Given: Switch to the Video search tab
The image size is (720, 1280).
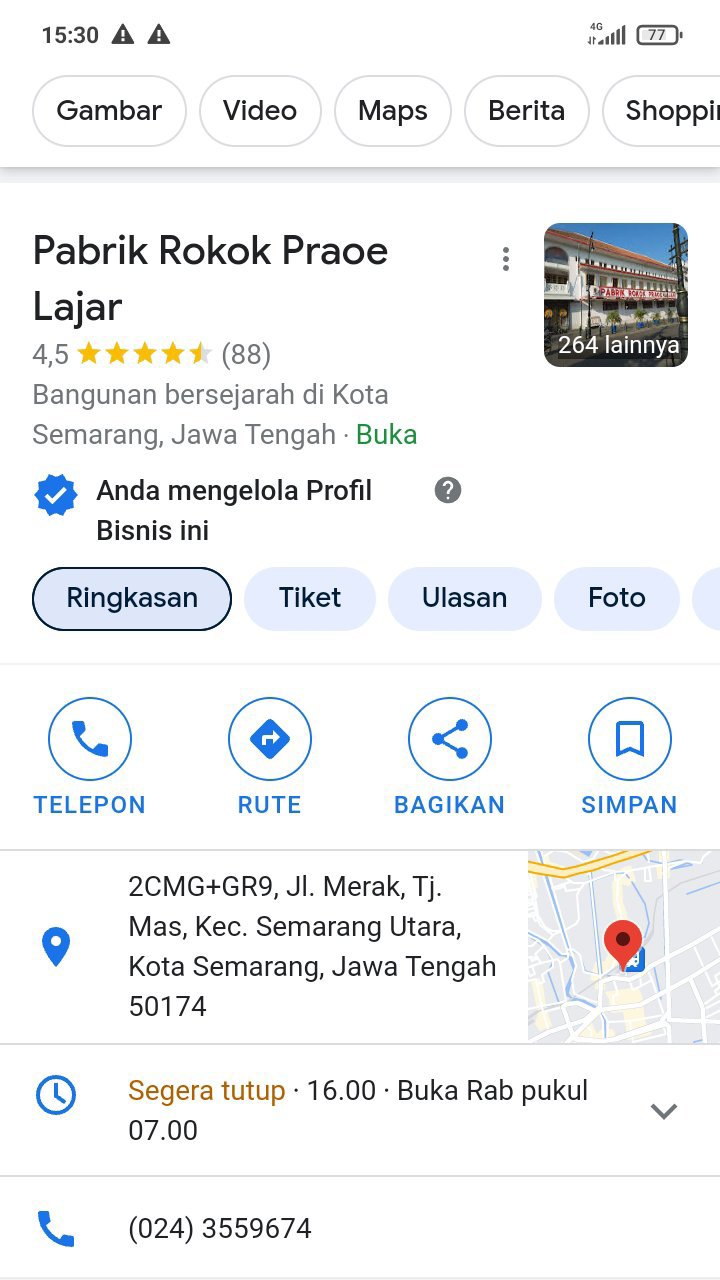Looking at the screenshot, I should [260, 111].
